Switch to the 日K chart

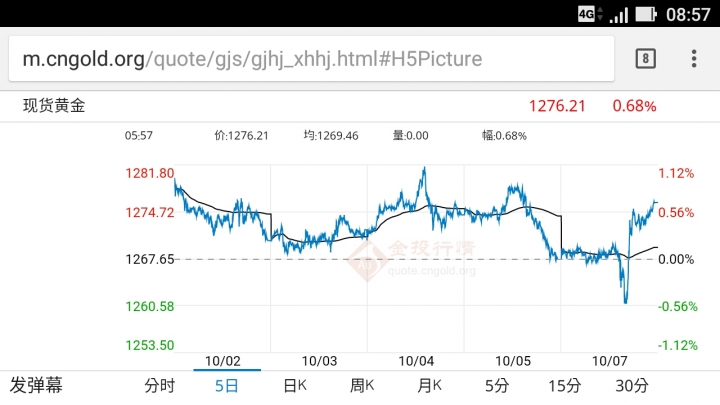294,385
